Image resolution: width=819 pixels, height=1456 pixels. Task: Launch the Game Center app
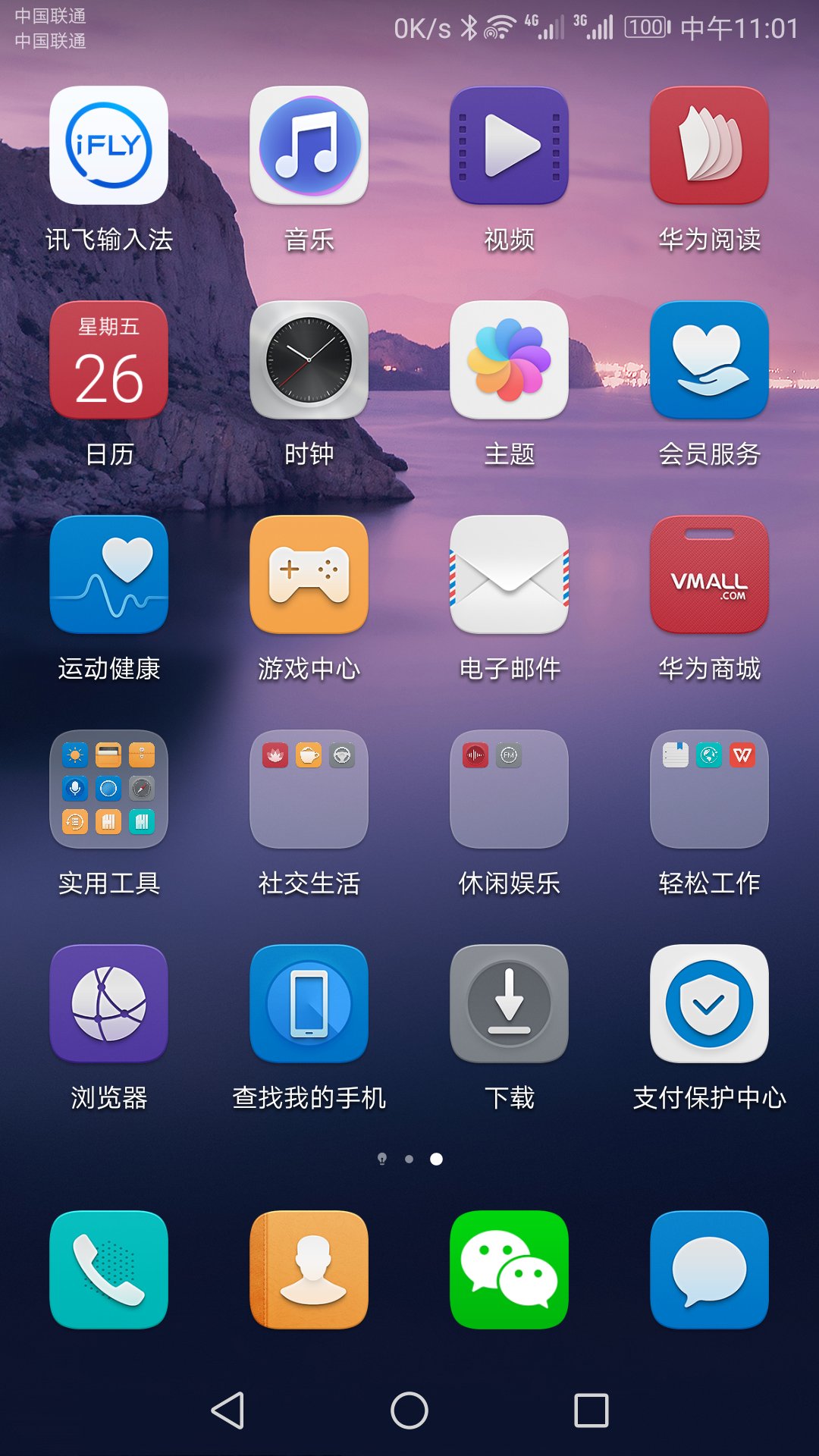pyautogui.click(x=309, y=575)
